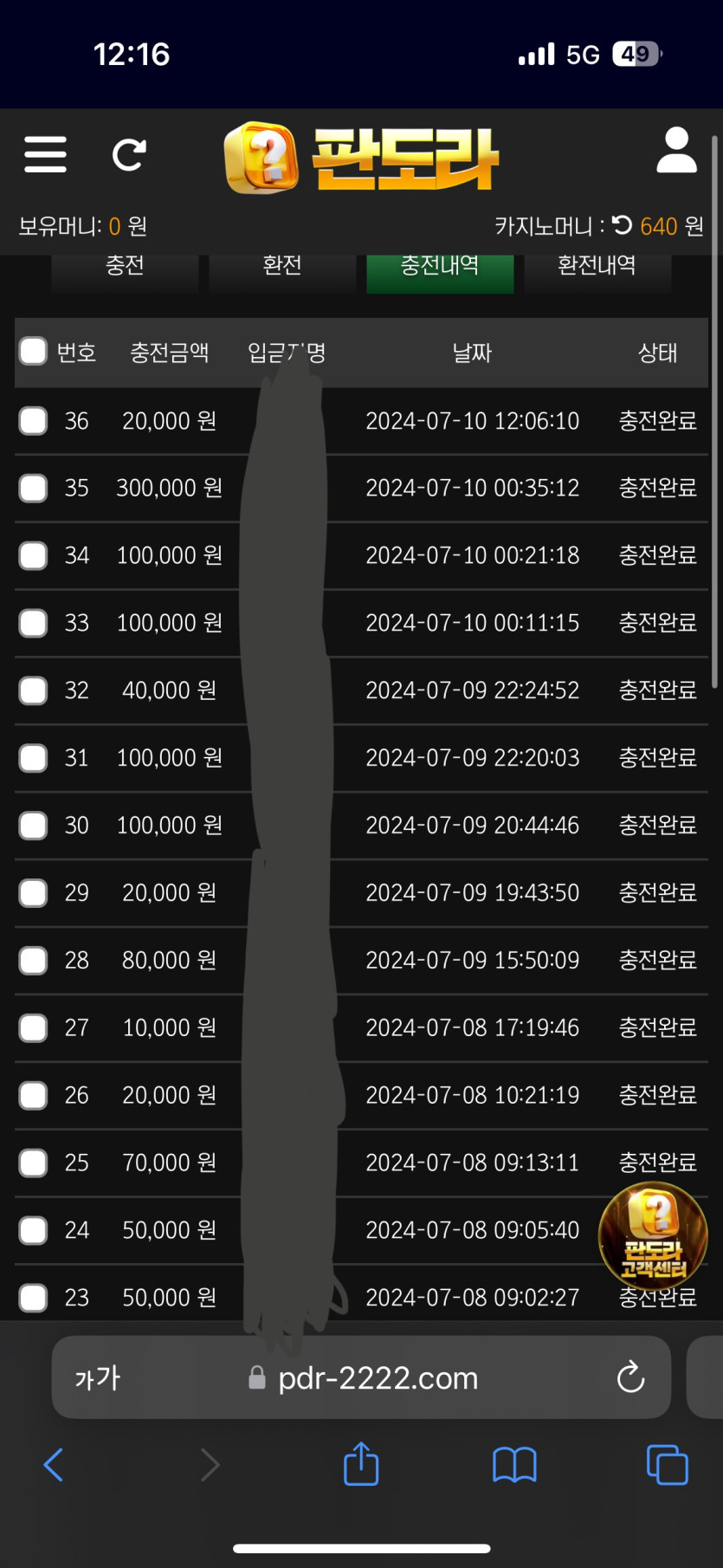Switch to the 환전 tab

click(282, 266)
